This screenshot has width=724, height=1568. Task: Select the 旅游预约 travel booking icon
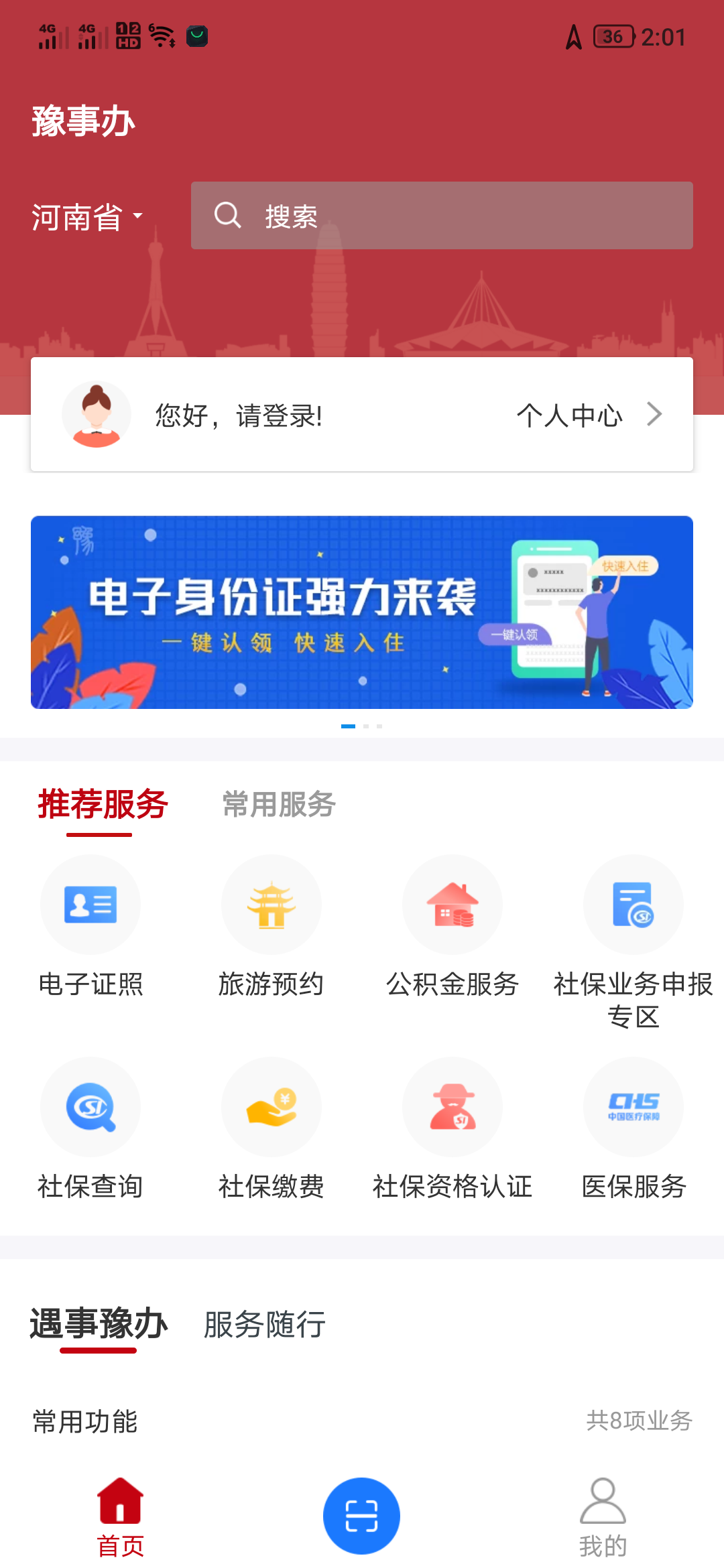[271, 905]
